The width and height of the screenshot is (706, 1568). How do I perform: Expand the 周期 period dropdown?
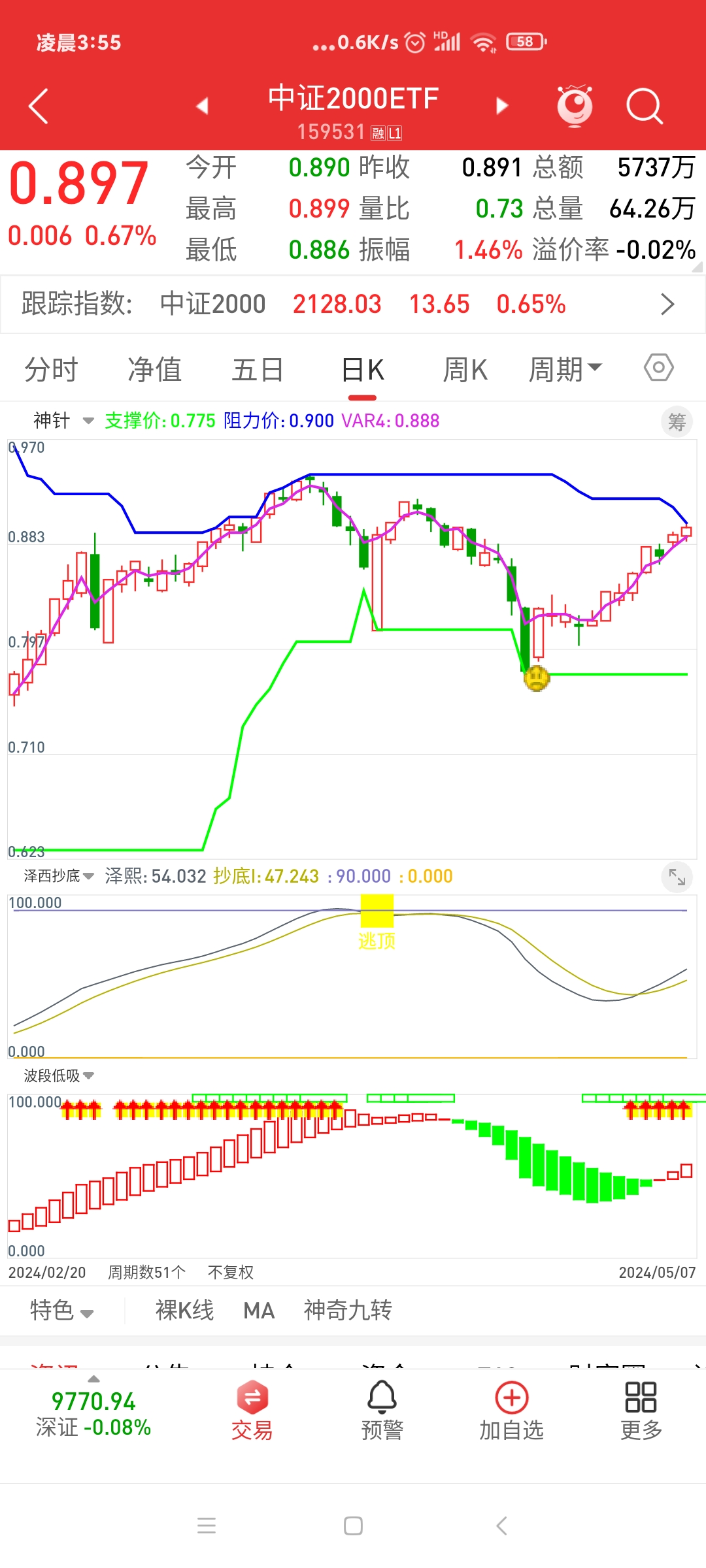[565, 370]
